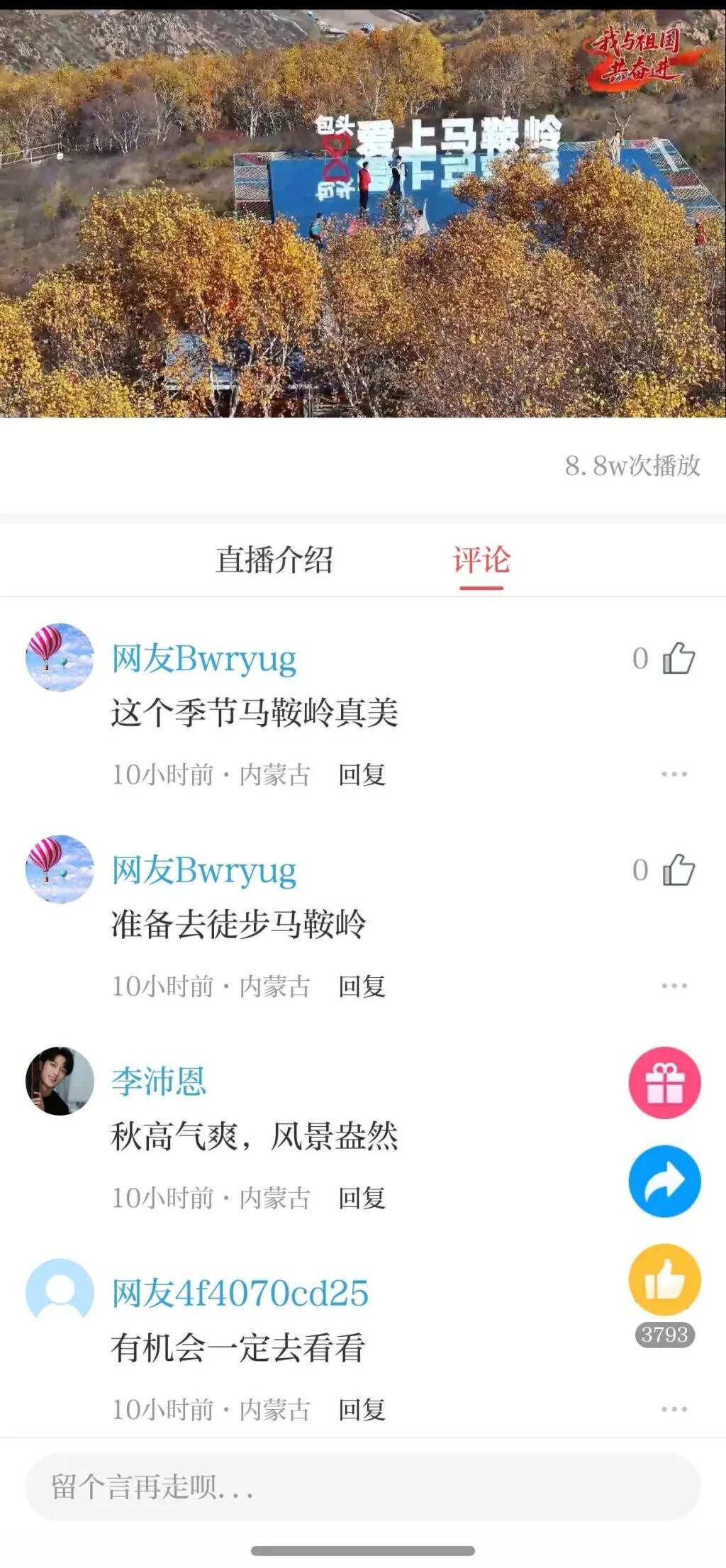Open more options for 准备去徒步马鞍岭 comment

[674, 986]
